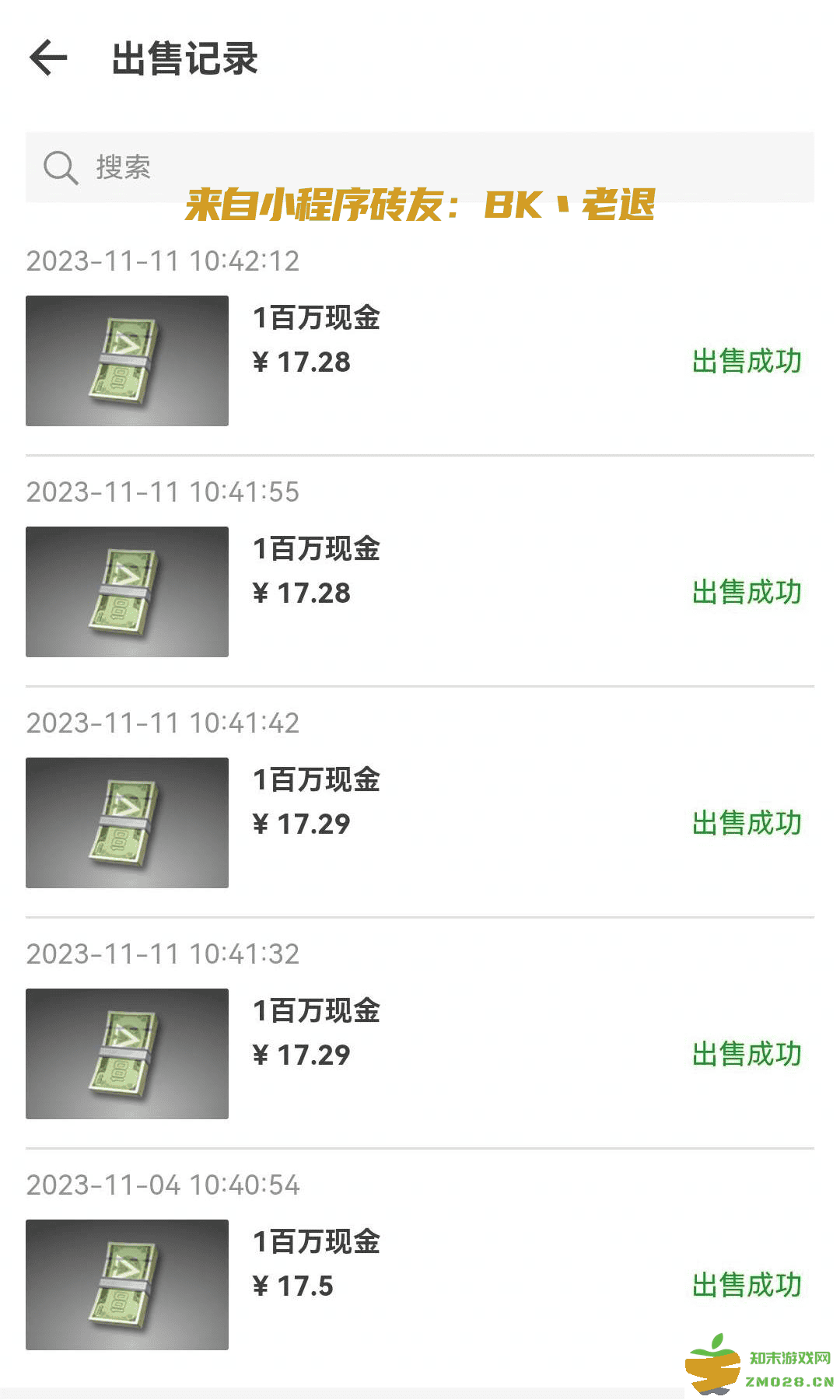
Task: Open the cash thumbnail dated 2023-11-11 10:41:42
Action: point(127,823)
